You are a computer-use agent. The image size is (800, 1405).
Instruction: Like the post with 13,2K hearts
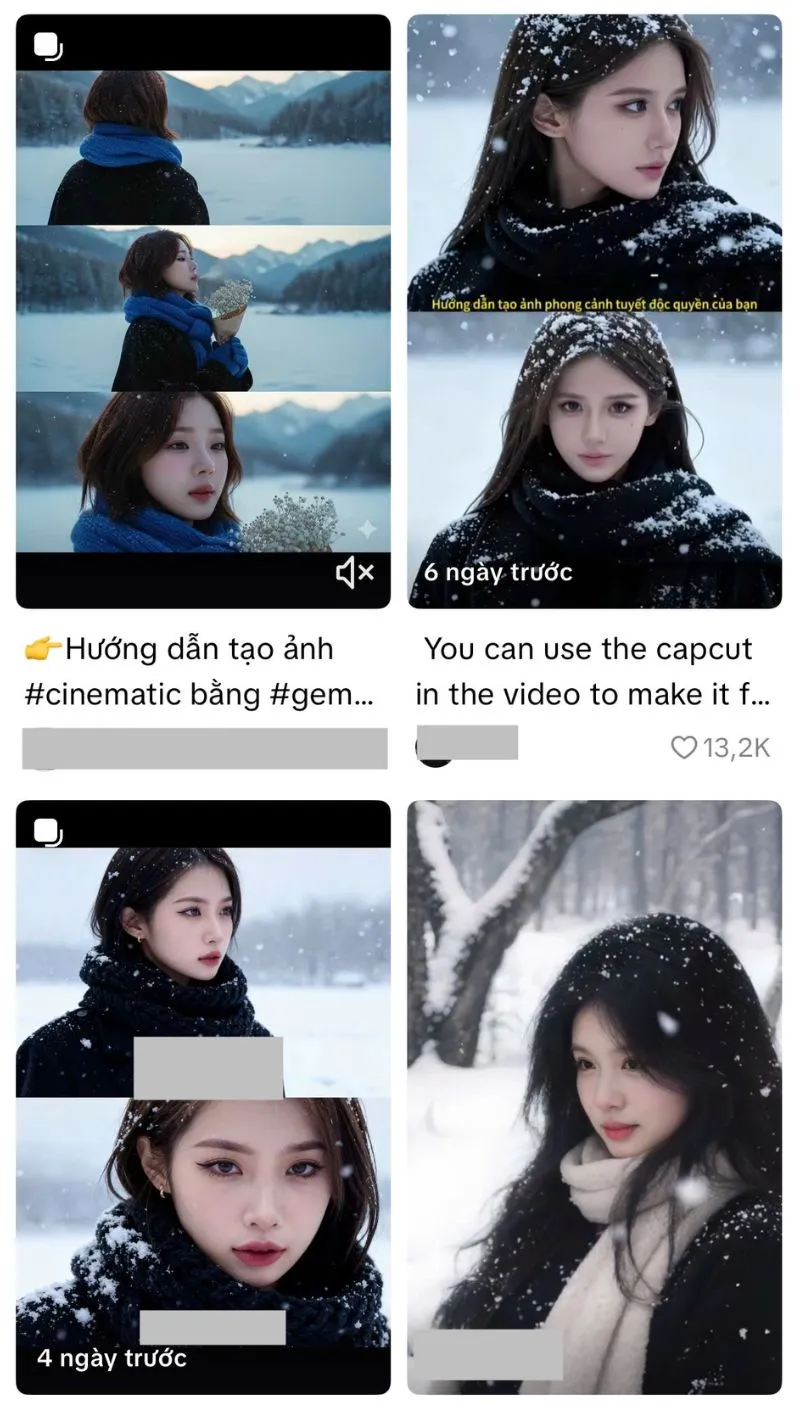(x=683, y=747)
